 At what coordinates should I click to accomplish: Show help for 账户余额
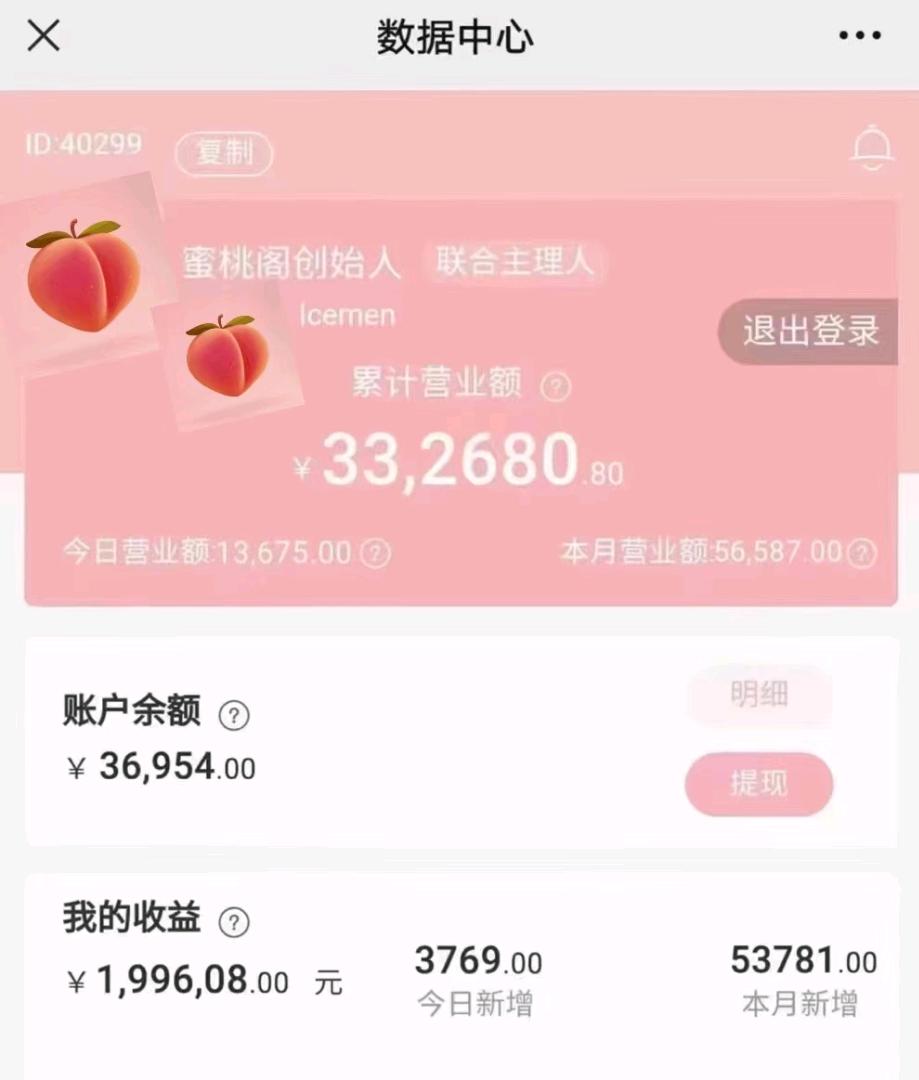[x=234, y=715]
